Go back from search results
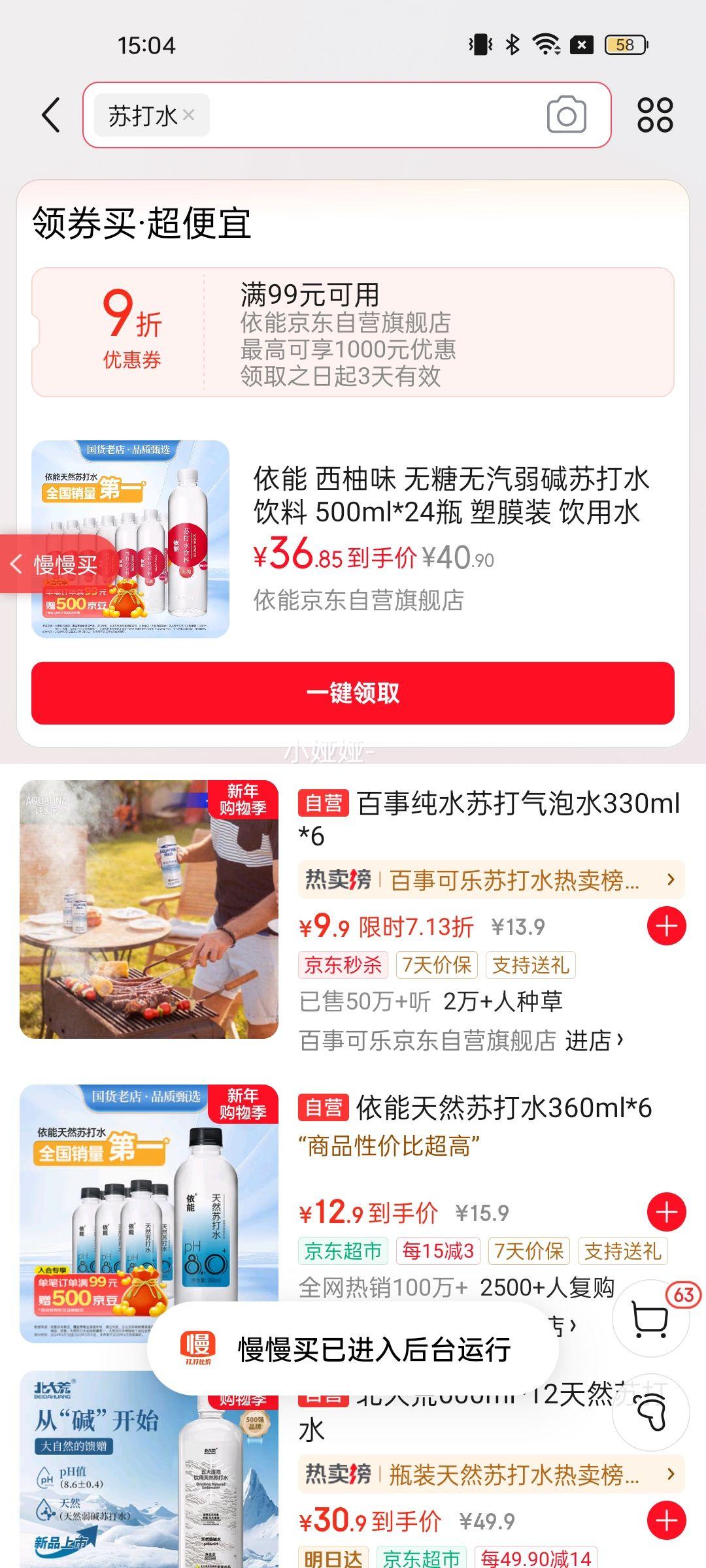This screenshot has height=1568, width=706. 51,116
